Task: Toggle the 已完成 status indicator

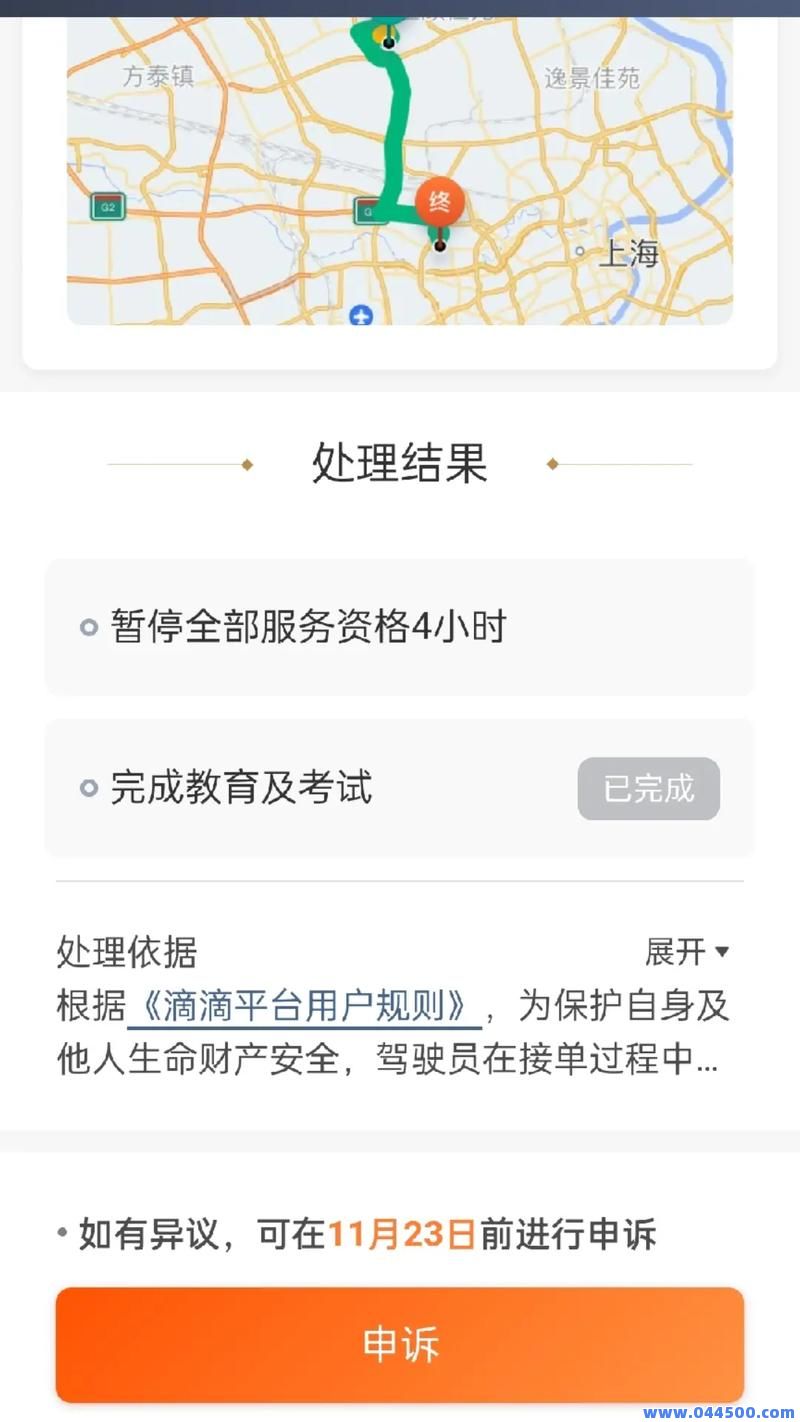Action: (x=648, y=789)
